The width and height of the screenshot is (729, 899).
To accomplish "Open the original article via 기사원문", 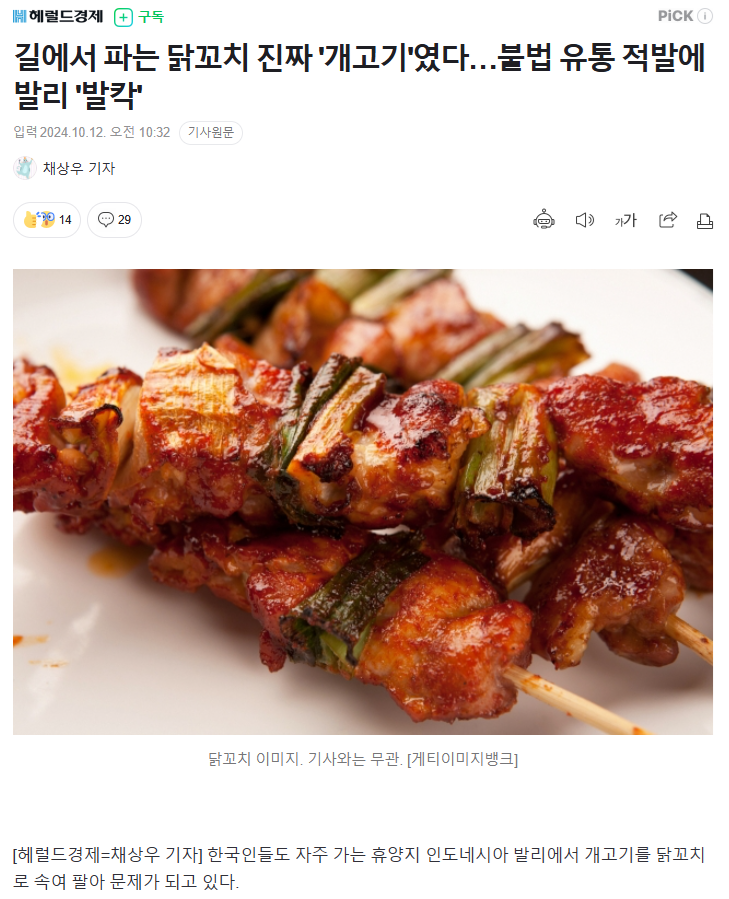I will (x=210, y=133).
